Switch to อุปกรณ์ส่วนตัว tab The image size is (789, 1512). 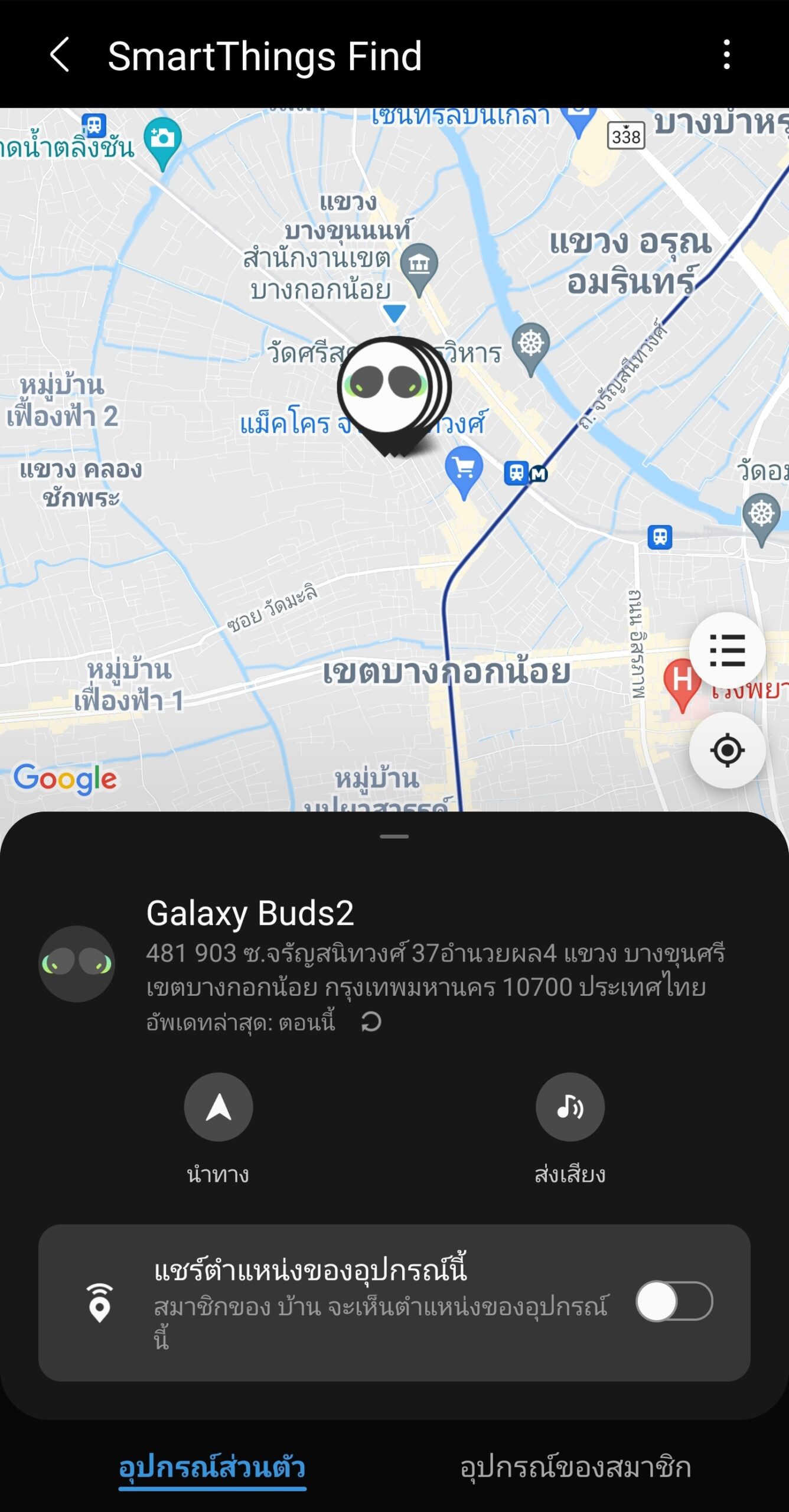[x=212, y=1467]
